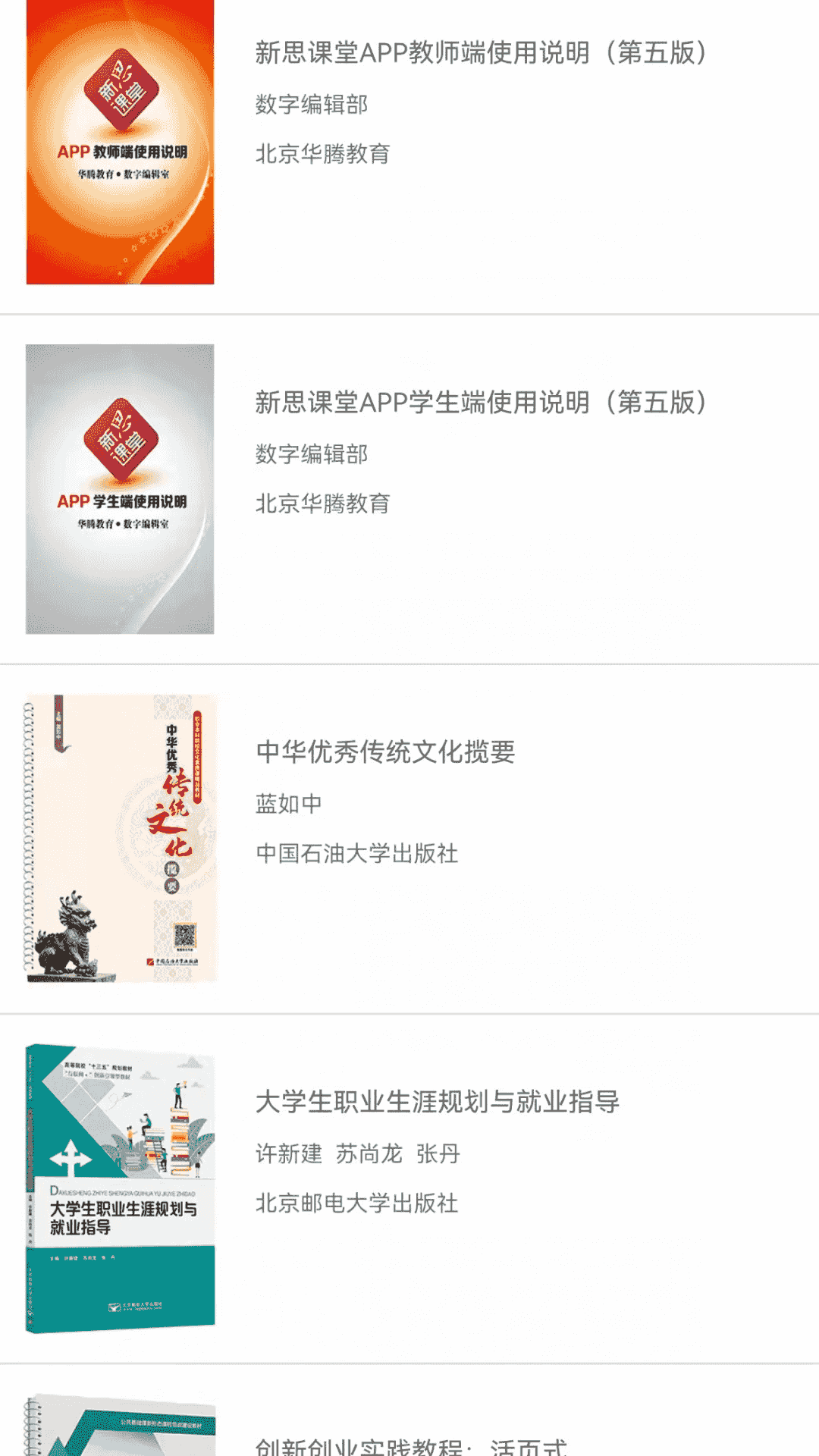
Task: Open 大学生职业生涯规划与就业指导 book
Action: 437,1102
